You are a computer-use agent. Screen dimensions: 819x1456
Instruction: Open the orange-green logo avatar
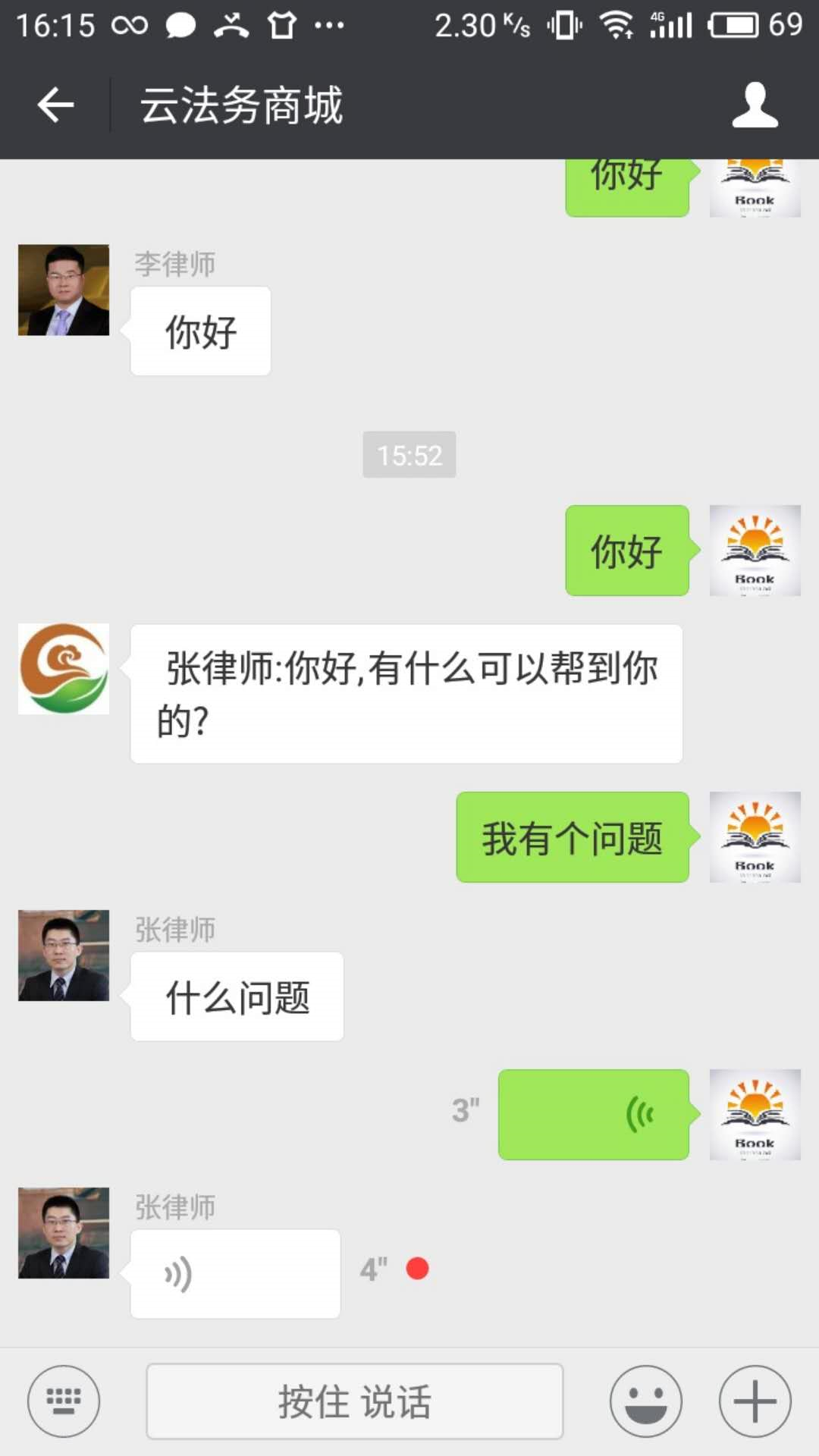tap(64, 669)
